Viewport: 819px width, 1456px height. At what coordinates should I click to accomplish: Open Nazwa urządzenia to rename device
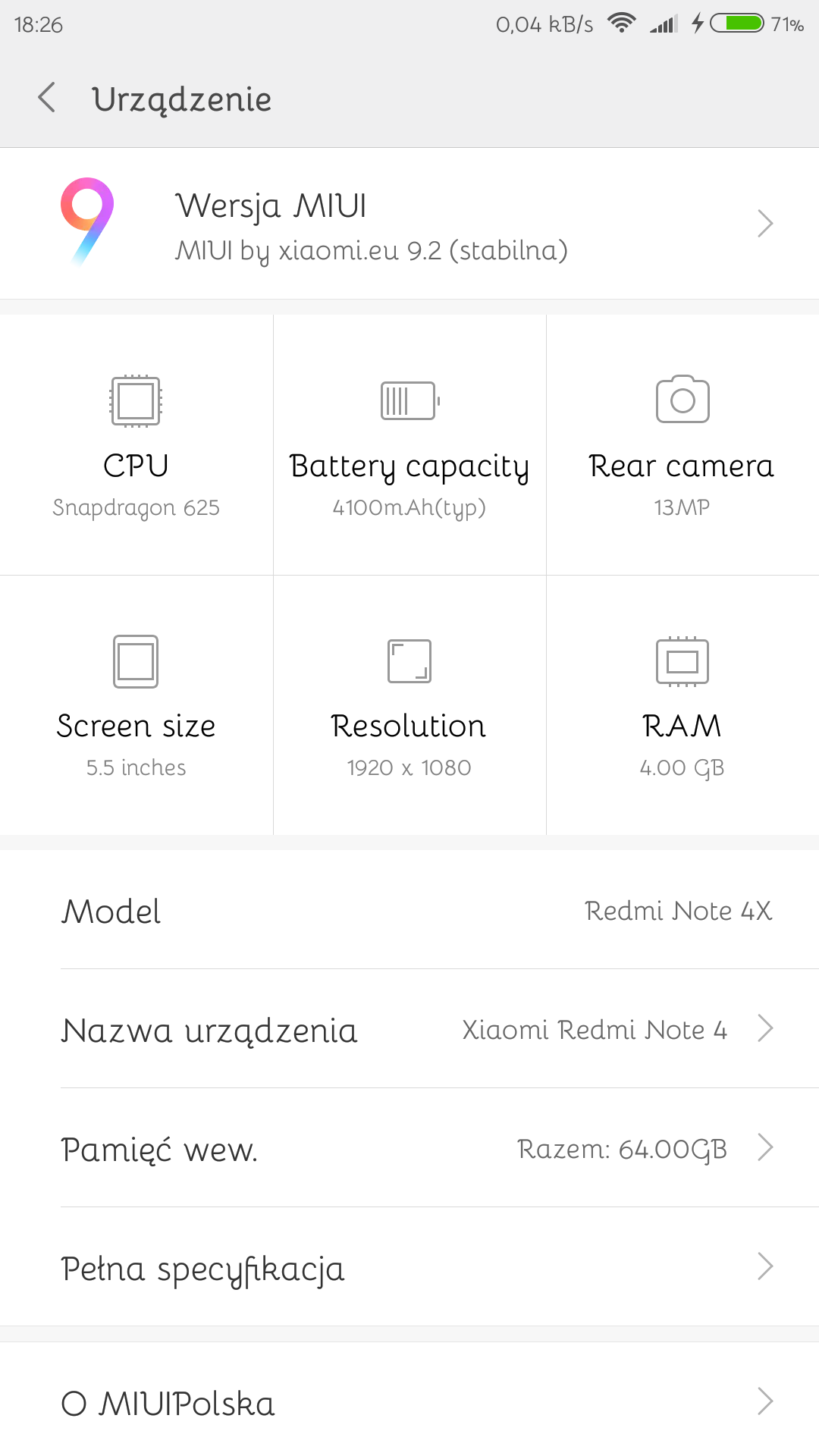tap(409, 1030)
